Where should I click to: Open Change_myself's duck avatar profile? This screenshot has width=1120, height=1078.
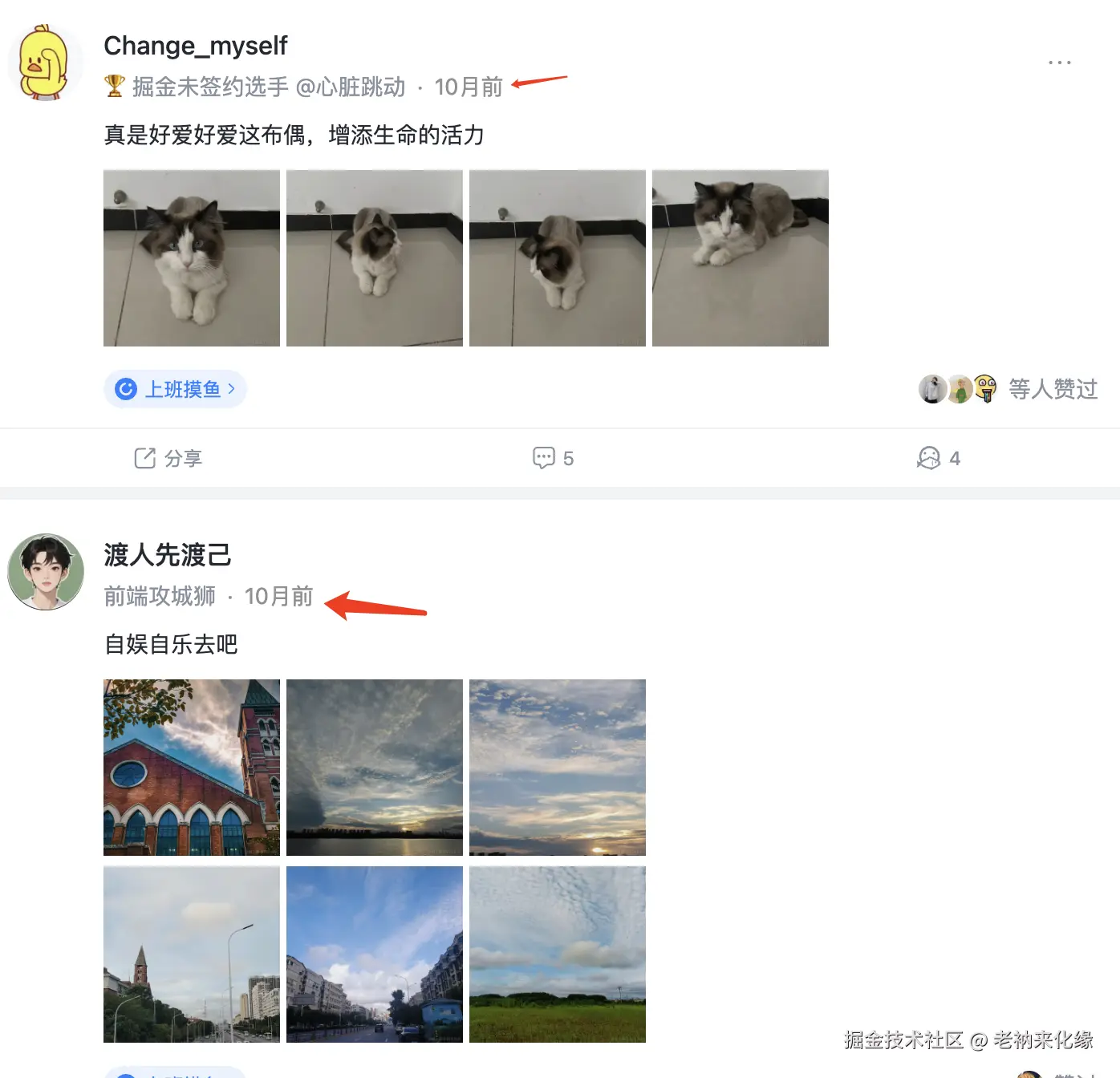[x=45, y=63]
